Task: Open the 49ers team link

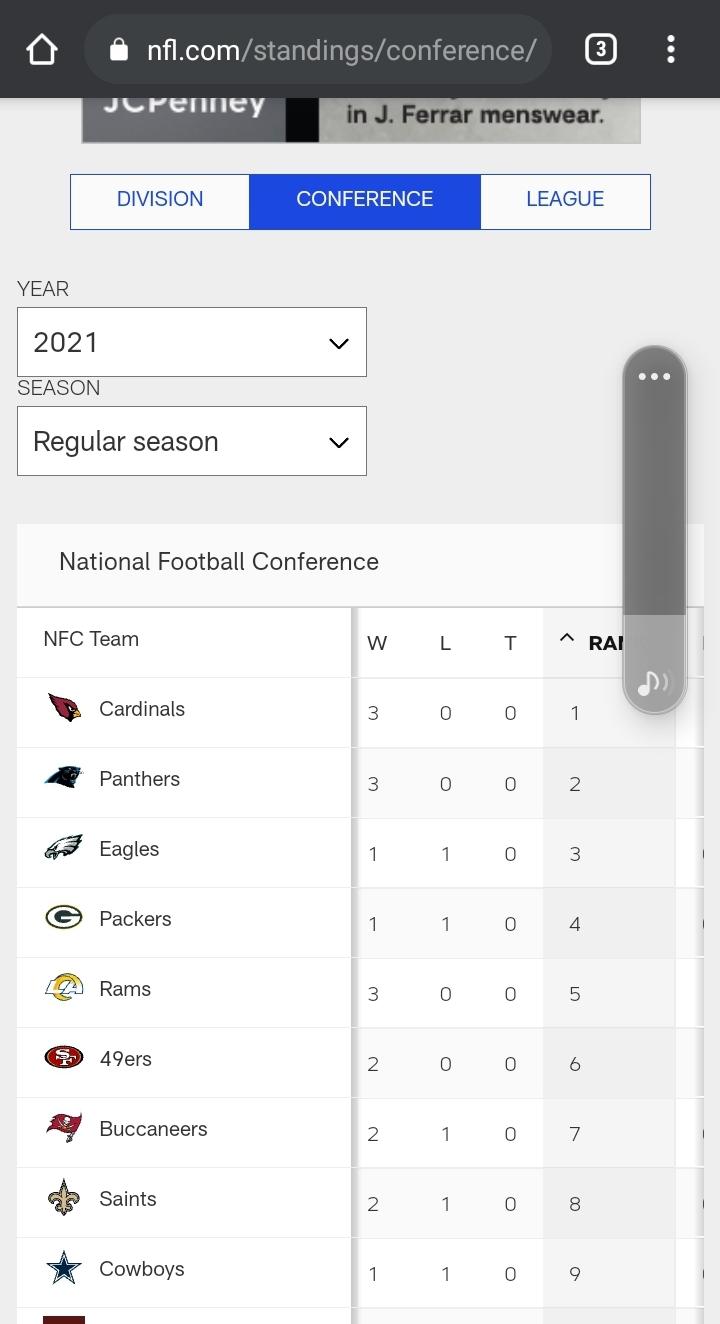Action: (125, 1059)
